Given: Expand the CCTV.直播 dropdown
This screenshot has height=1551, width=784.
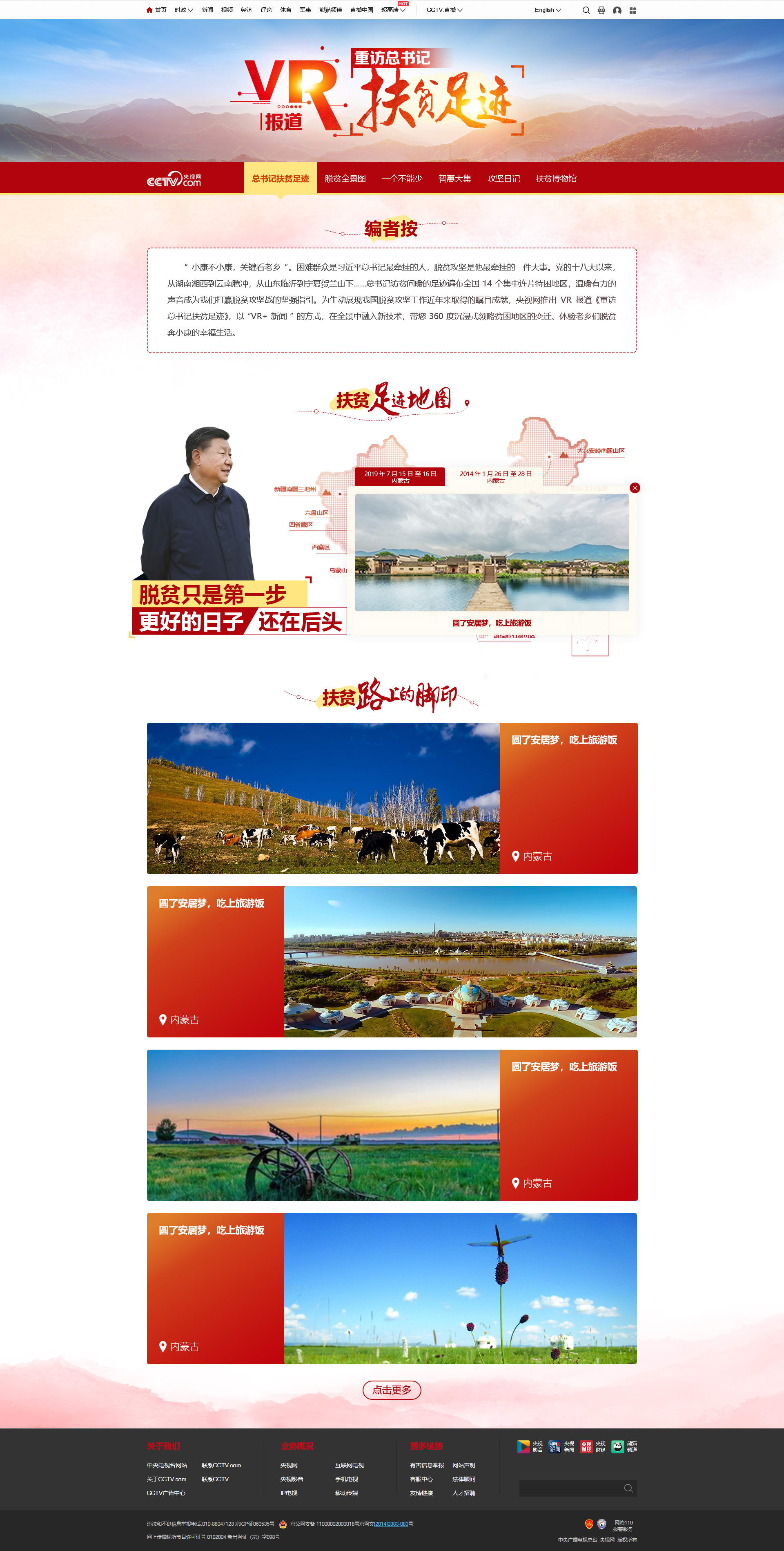Looking at the screenshot, I should (444, 10).
